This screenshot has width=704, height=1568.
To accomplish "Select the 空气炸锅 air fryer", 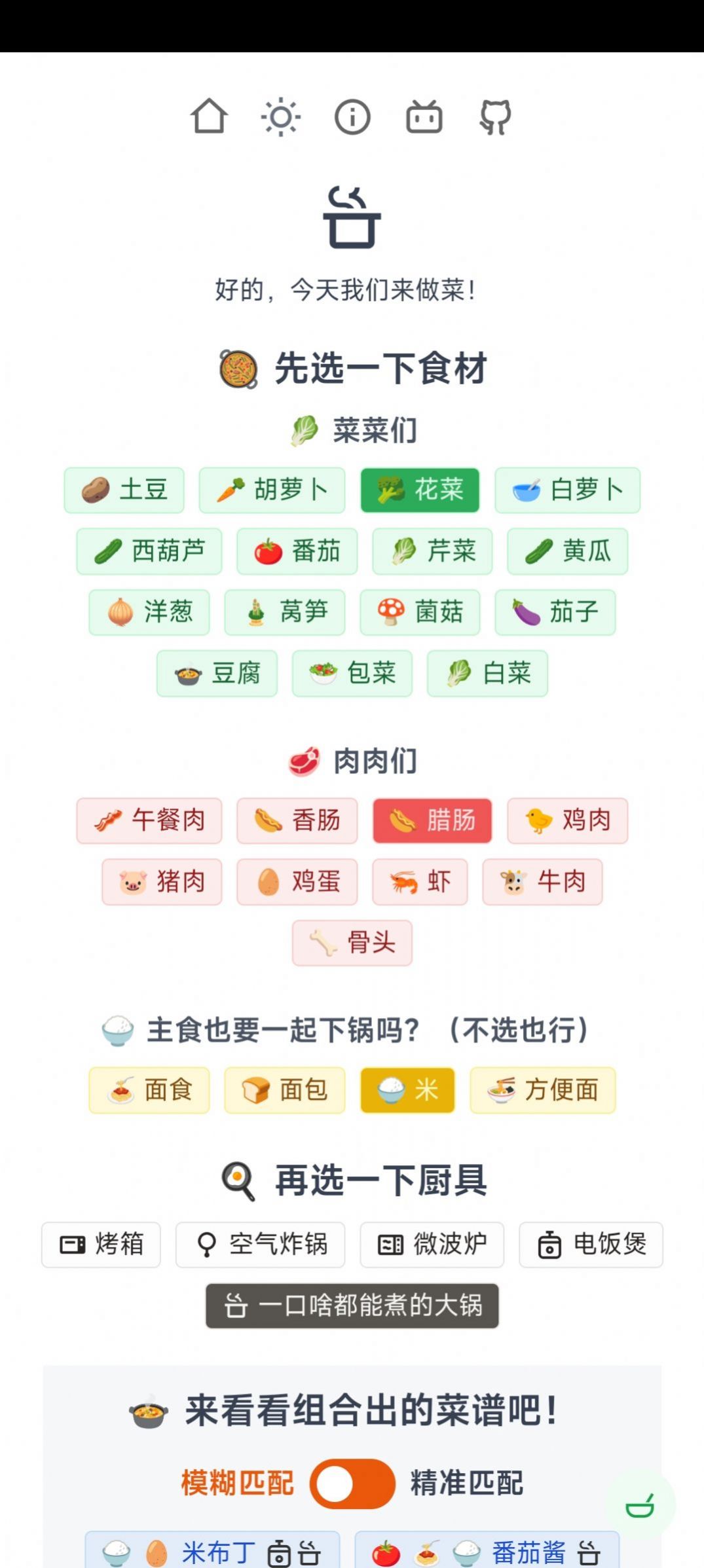I will pos(260,1245).
